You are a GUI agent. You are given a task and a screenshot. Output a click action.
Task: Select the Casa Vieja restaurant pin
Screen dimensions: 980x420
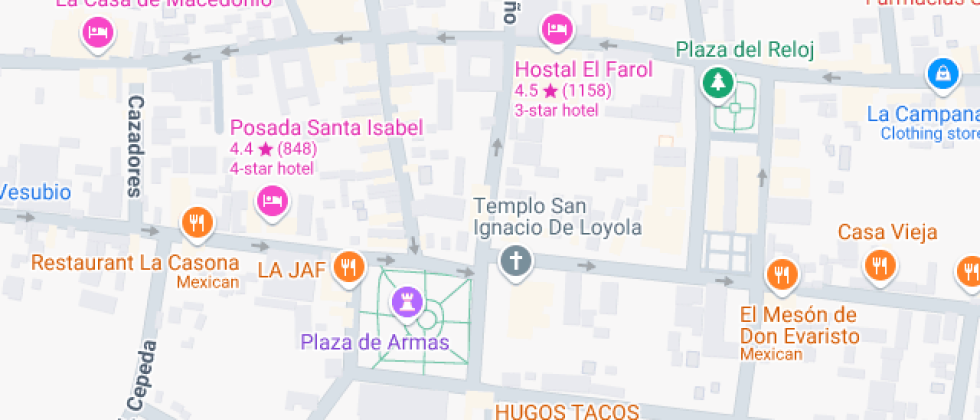click(880, 264)
